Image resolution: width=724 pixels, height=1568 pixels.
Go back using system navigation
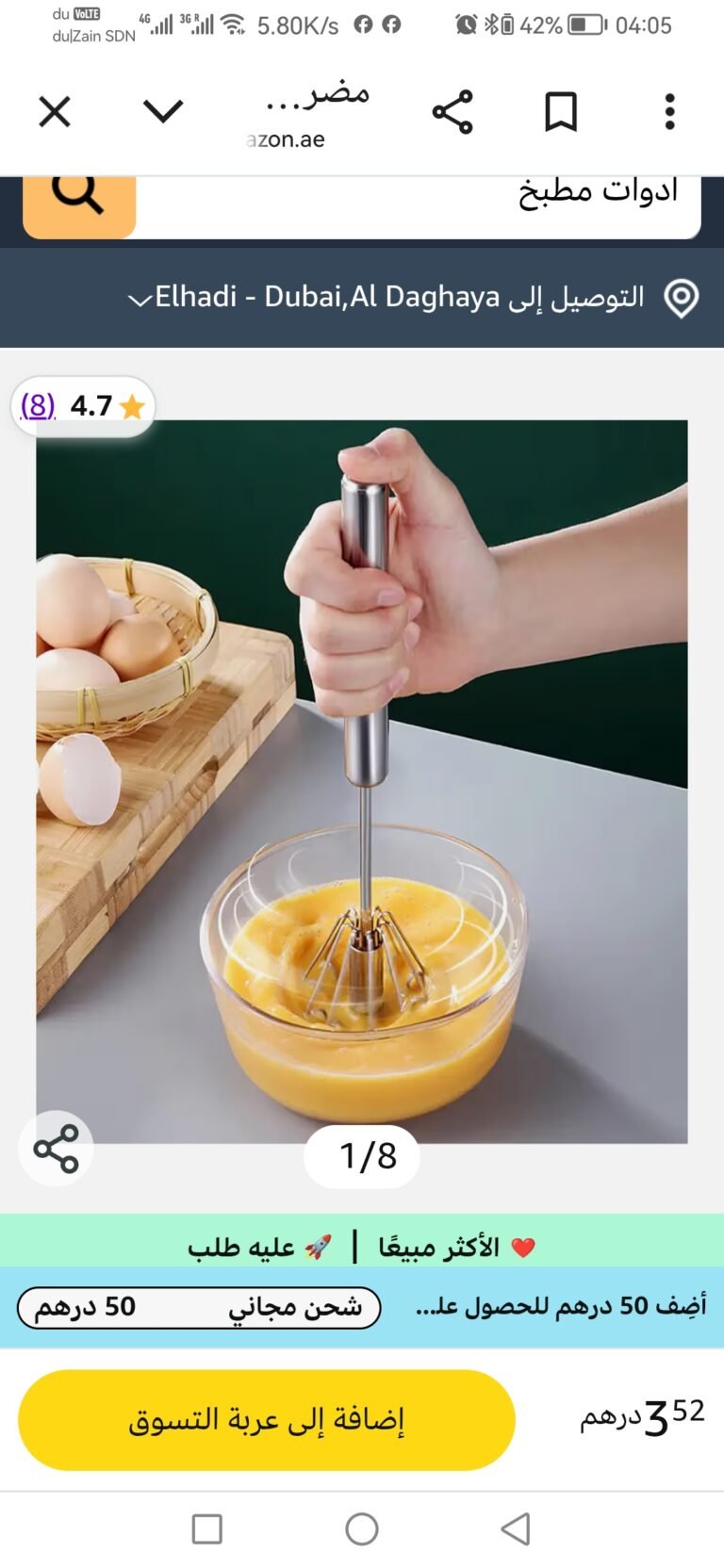(x=516, y=1528)
